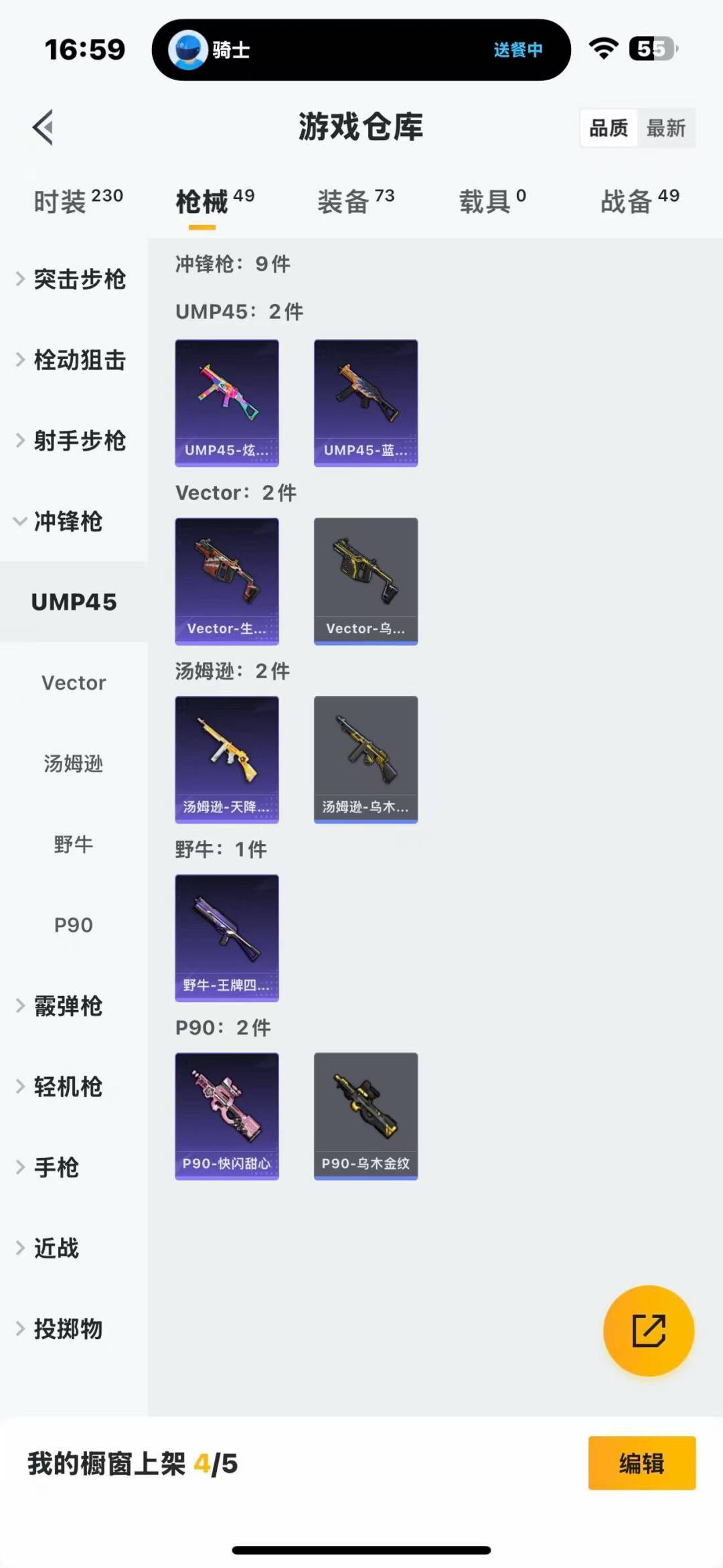Open the 汤姆逊-天降... skin tile
Screen dimensions: 723x1568
(227, 759)
